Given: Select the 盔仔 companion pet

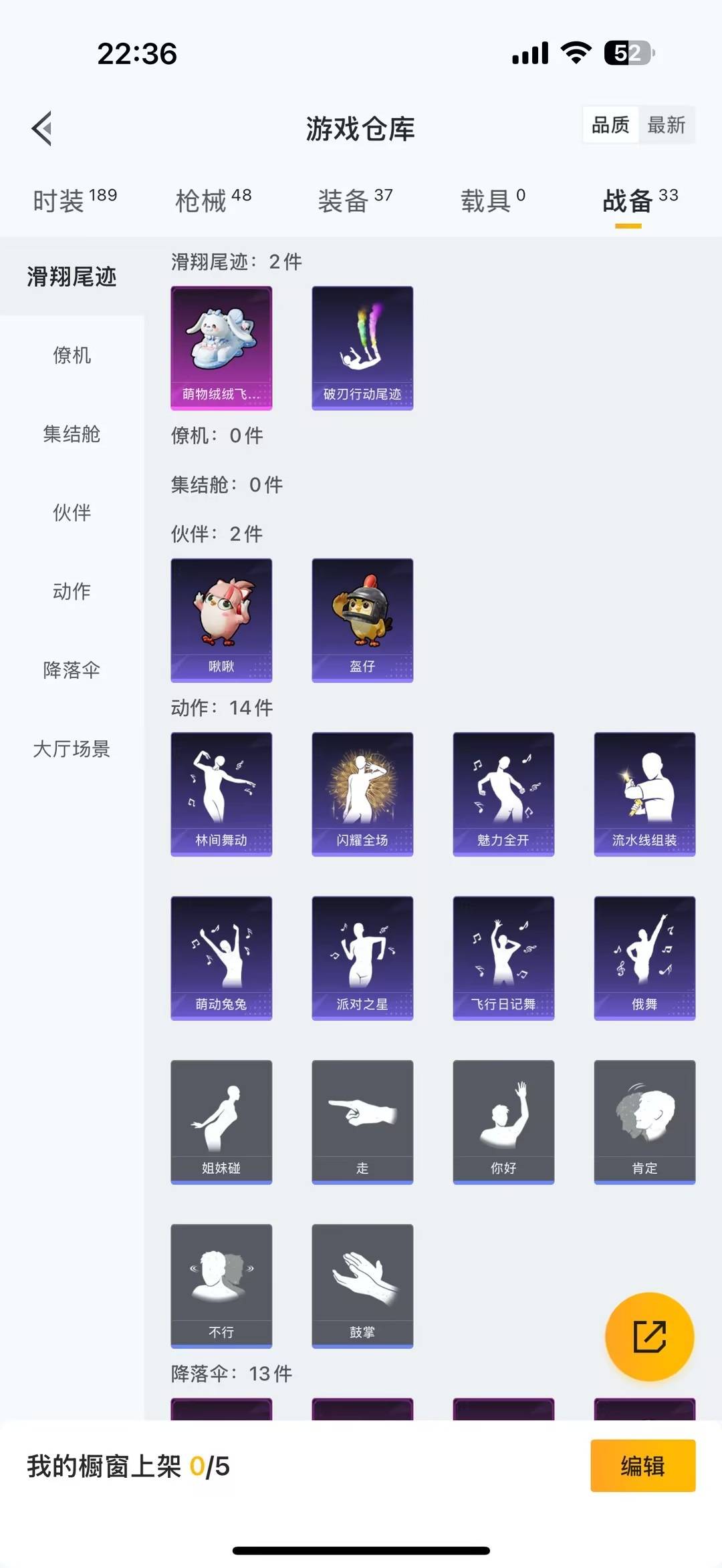Looking at the screenshot, I should coord(362,620).
